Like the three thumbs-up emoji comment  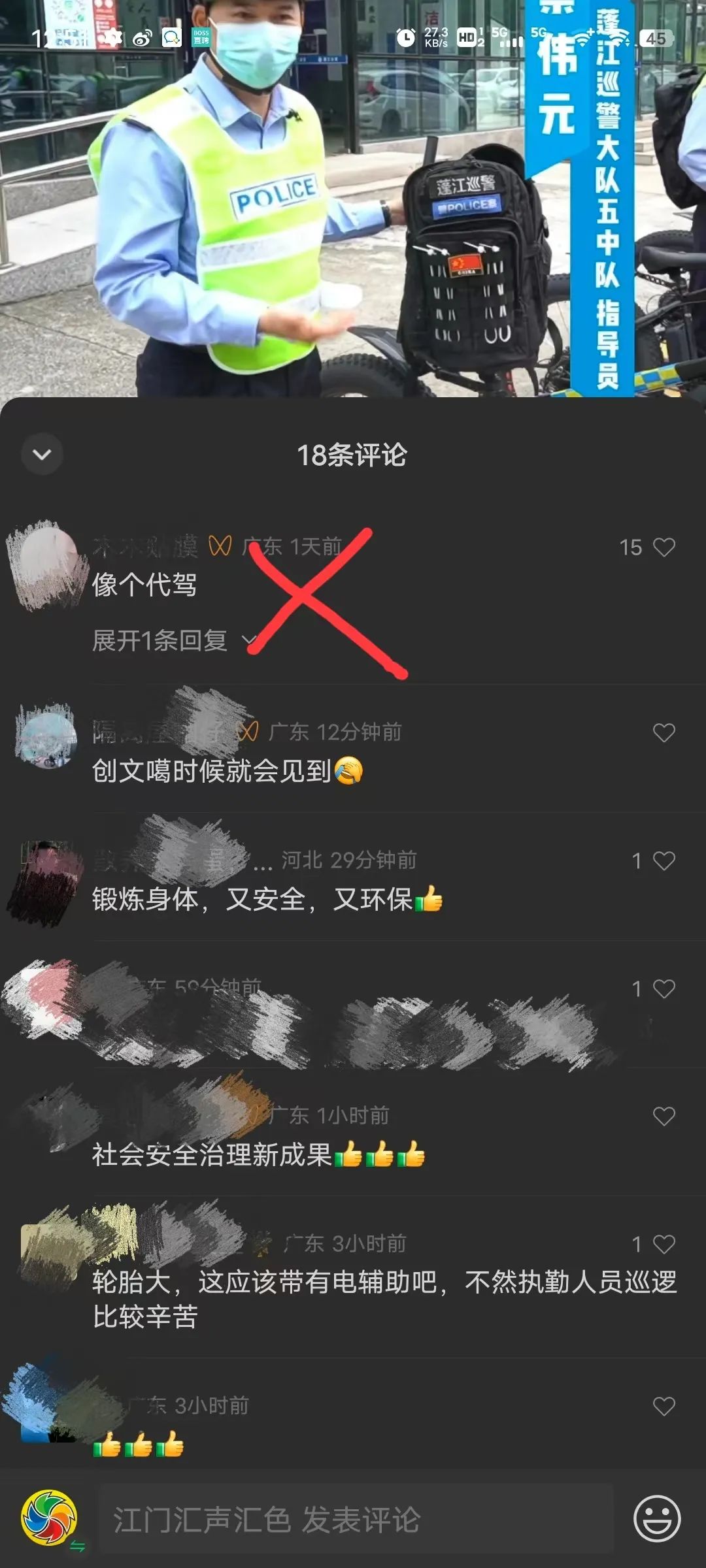pos(664,1406)
